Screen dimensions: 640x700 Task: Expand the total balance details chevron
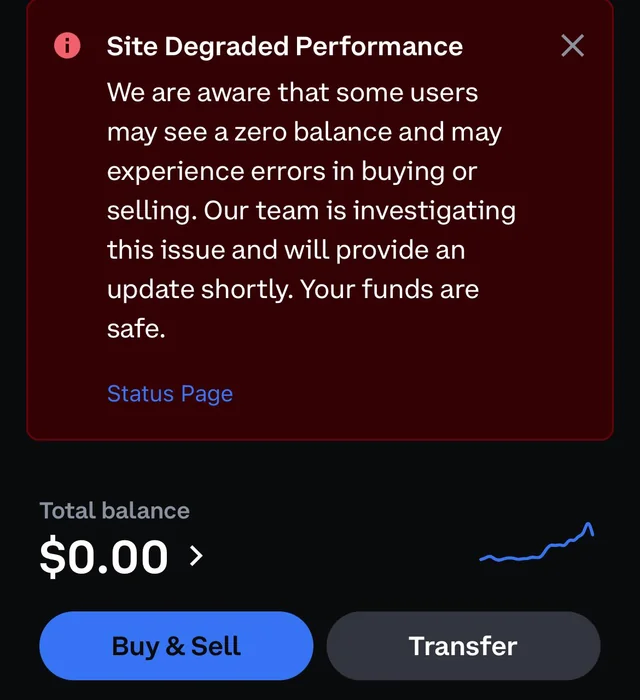click(x=196, y=556)
